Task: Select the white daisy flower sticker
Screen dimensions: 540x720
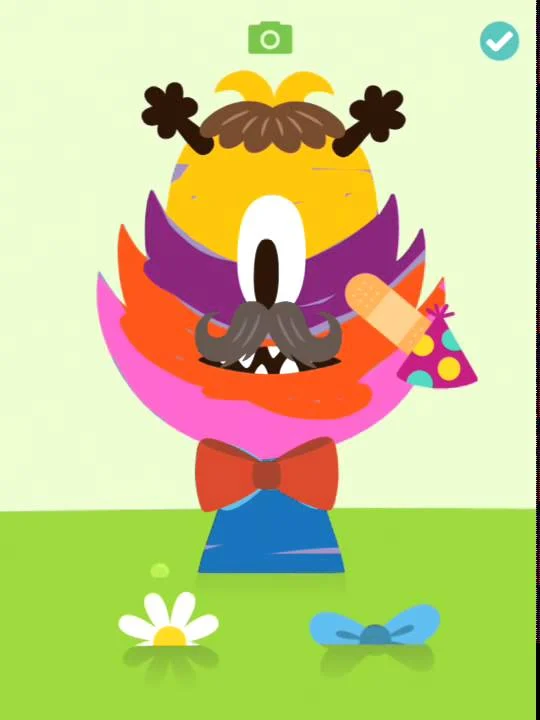Action: (169, 619)
